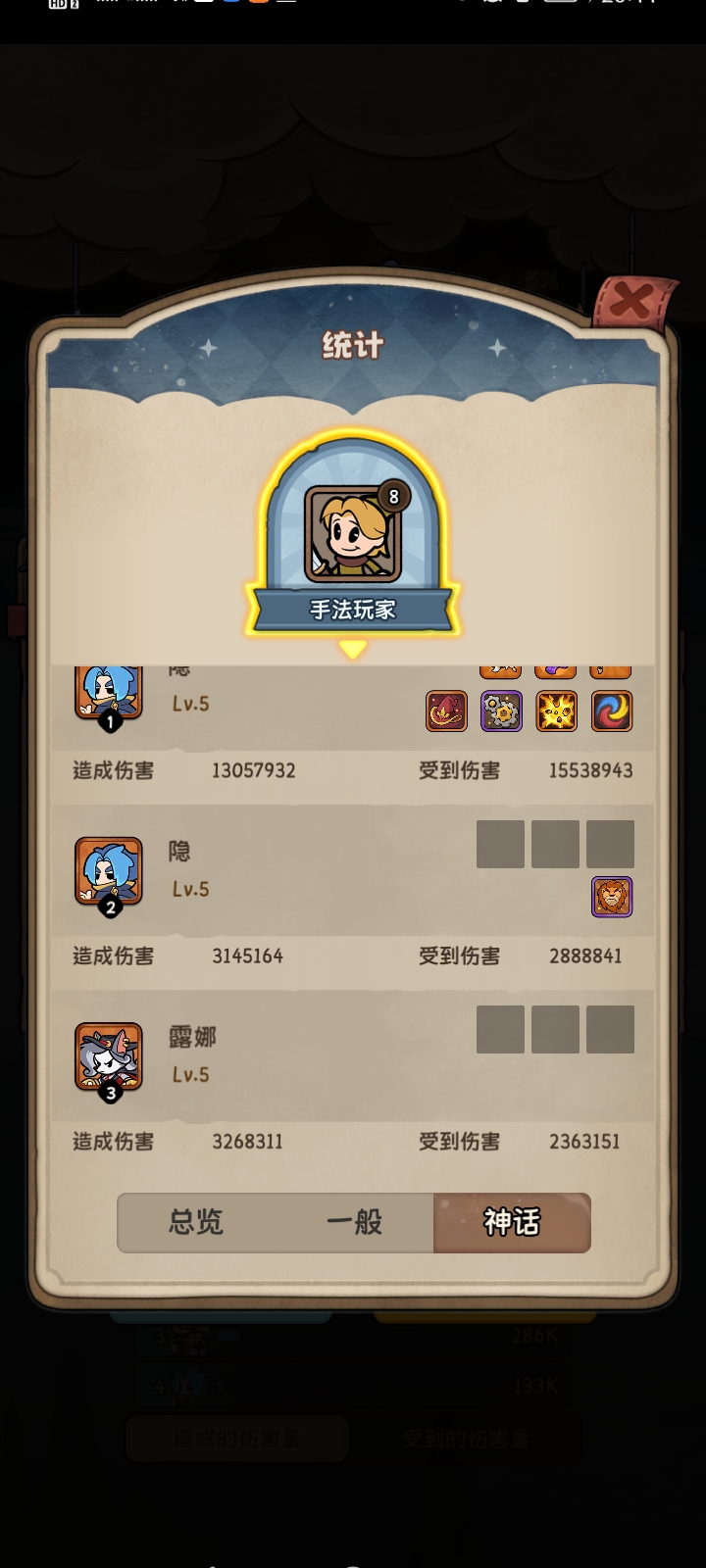The width and height of the screenshot is (706, 1568).
Task: Tap the lion skill icon for hero 2
Action: tap(612, 897)
